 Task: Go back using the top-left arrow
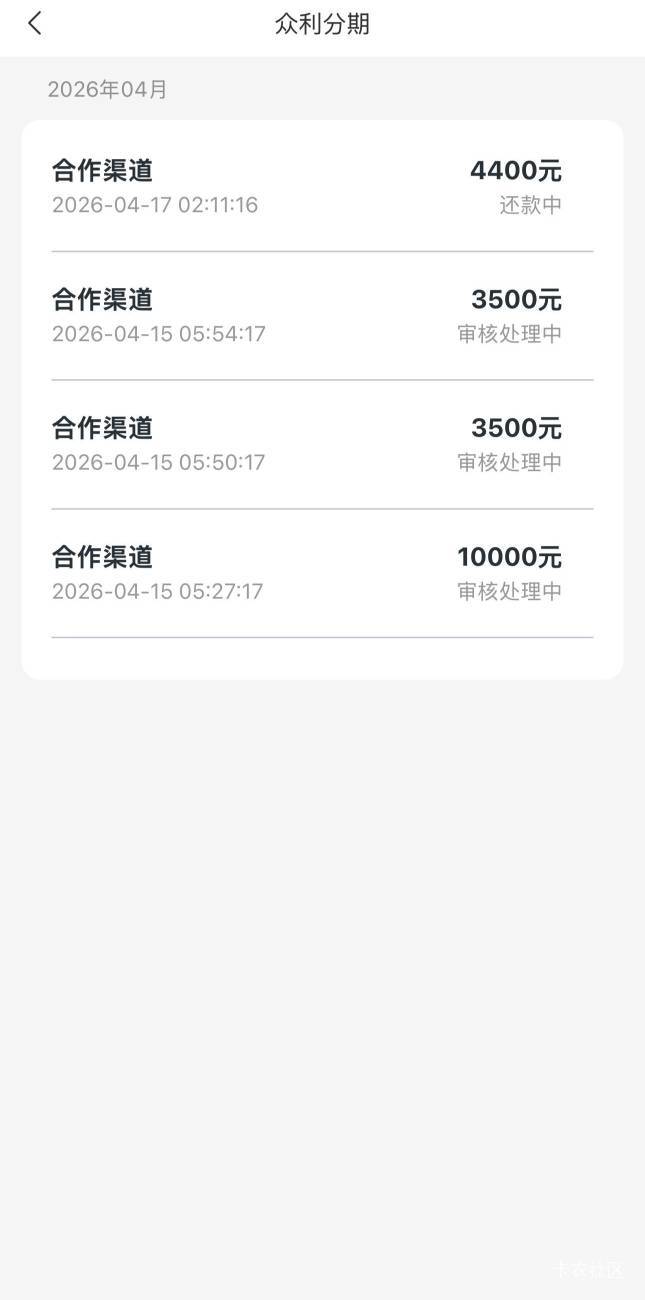click(x=36, y=24)
